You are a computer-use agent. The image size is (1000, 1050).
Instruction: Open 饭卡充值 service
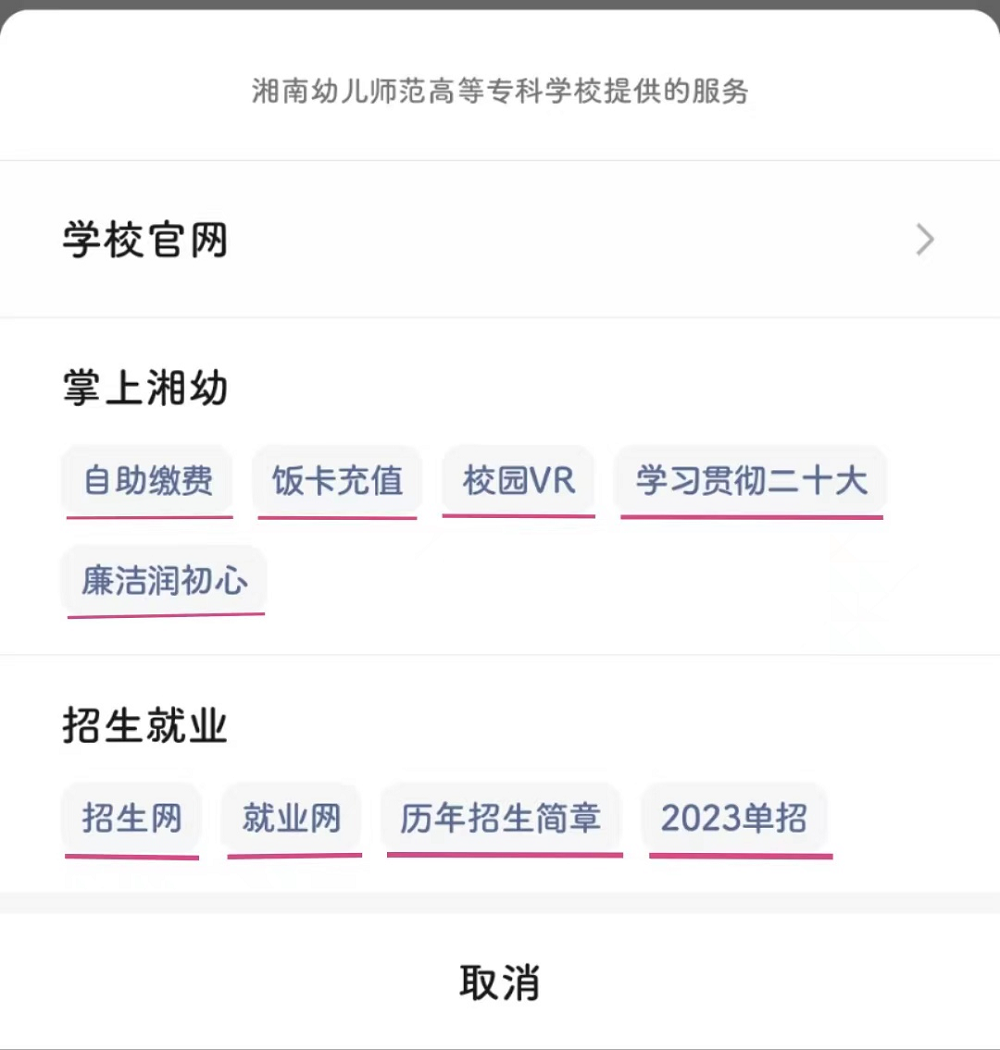[x=337, y=481]
